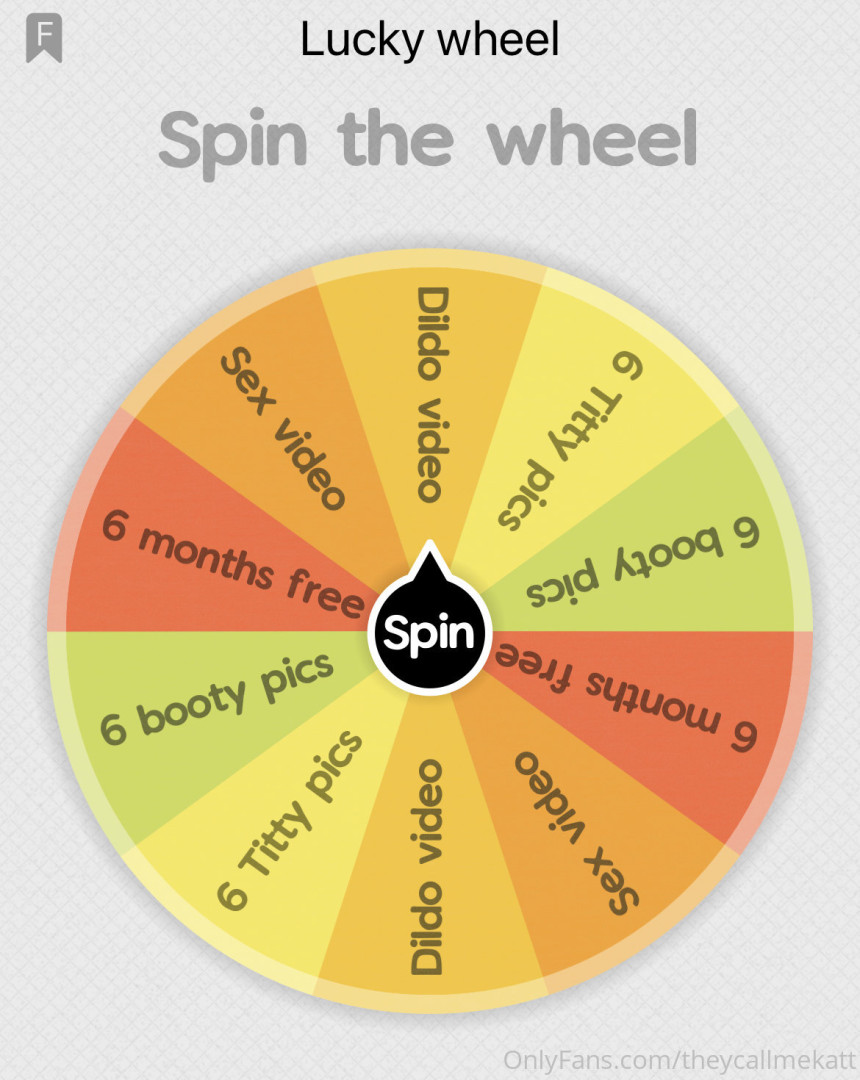The image size is (860, 1080).
Task: Tap the Spin button at wheel center
Action: tap(429, 633)
